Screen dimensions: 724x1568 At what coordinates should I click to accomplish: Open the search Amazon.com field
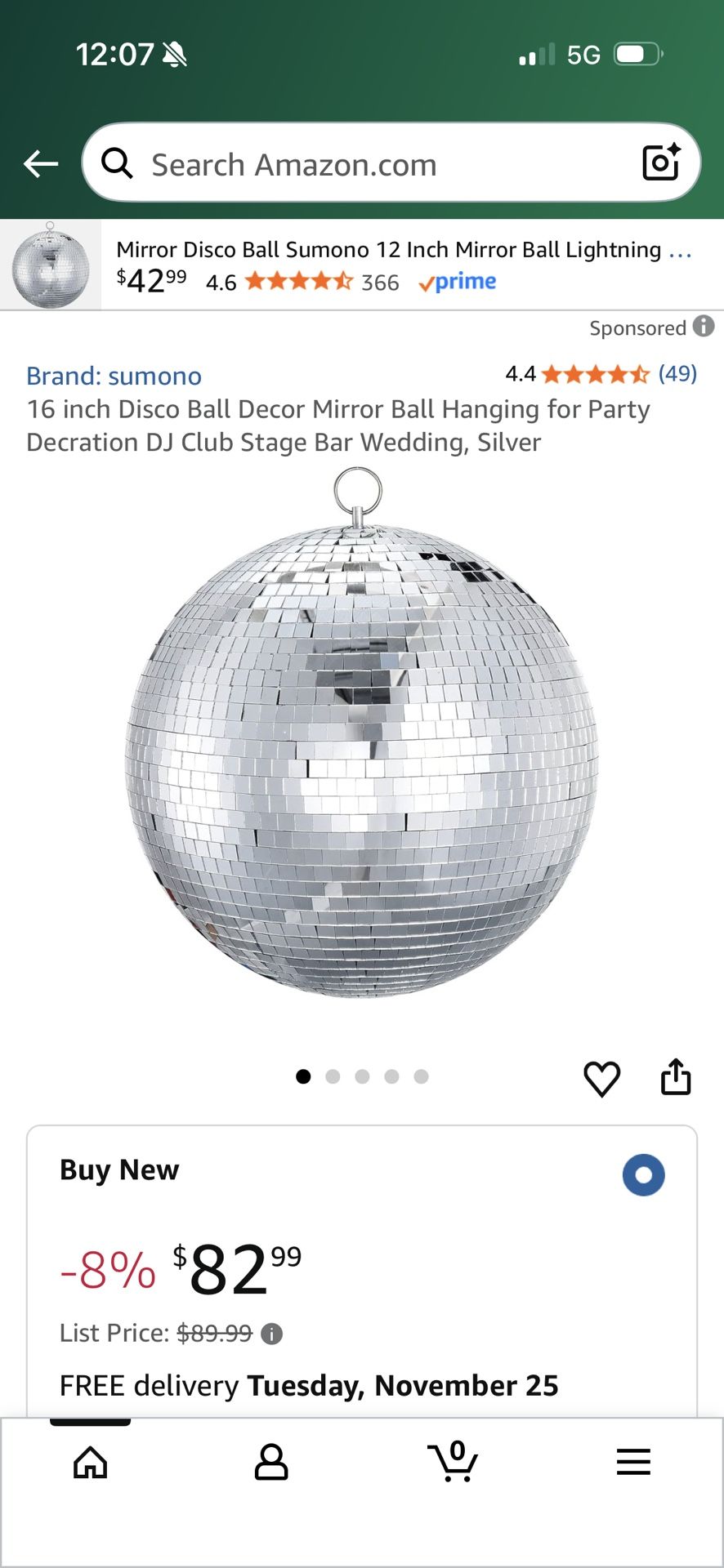(327, 163)
